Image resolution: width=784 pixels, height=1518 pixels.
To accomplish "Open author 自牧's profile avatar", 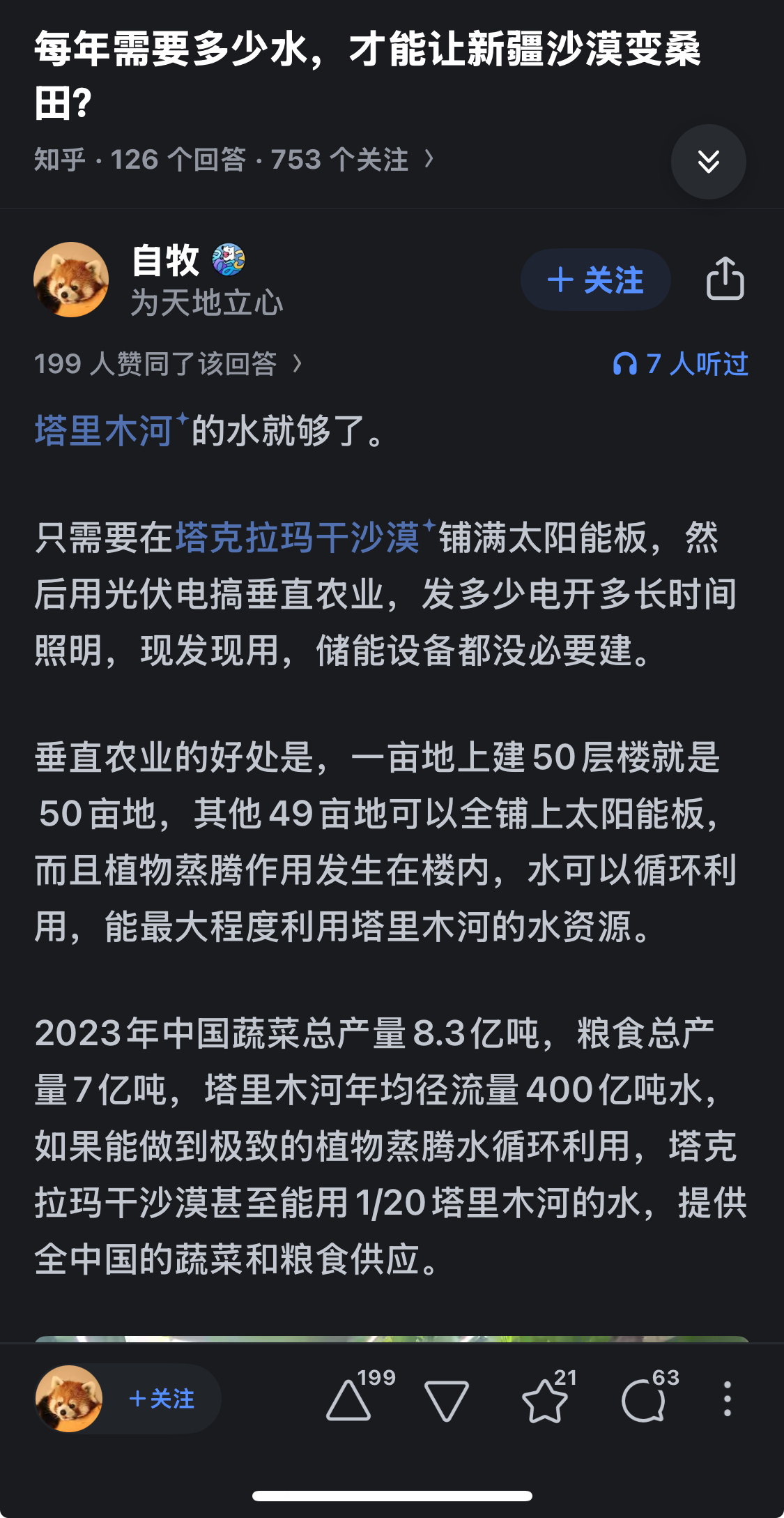I will click(71, 280).
